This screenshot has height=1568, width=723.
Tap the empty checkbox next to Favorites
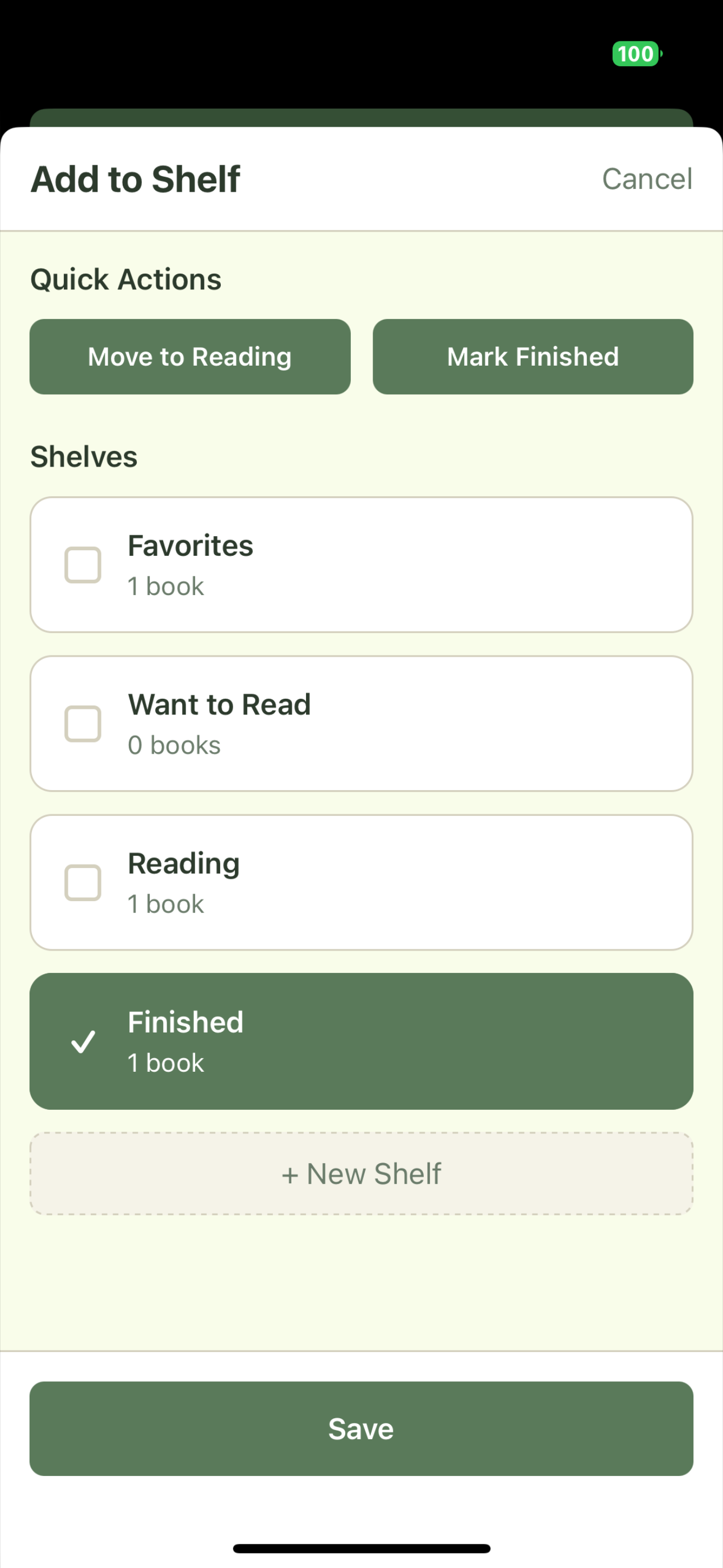coord(84,564)
